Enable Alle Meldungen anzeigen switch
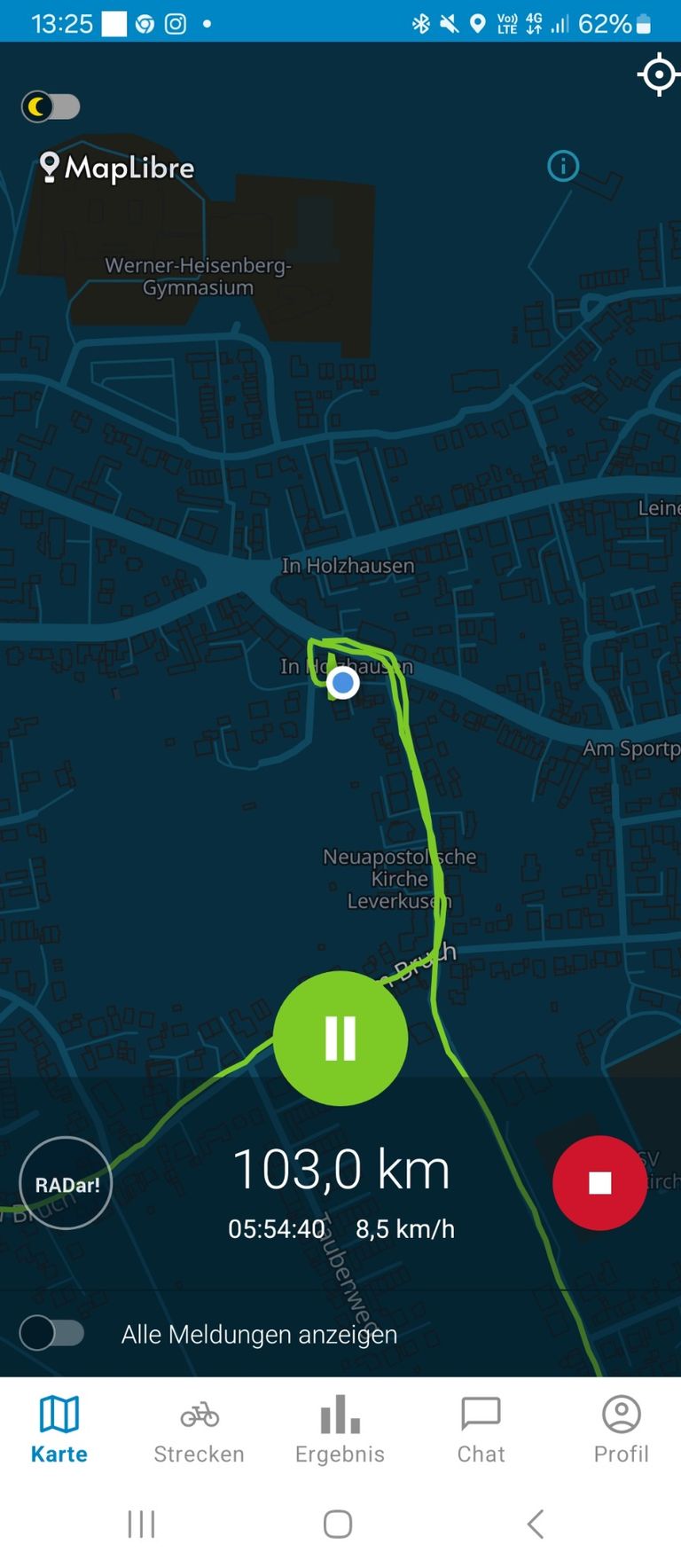 52,1333
